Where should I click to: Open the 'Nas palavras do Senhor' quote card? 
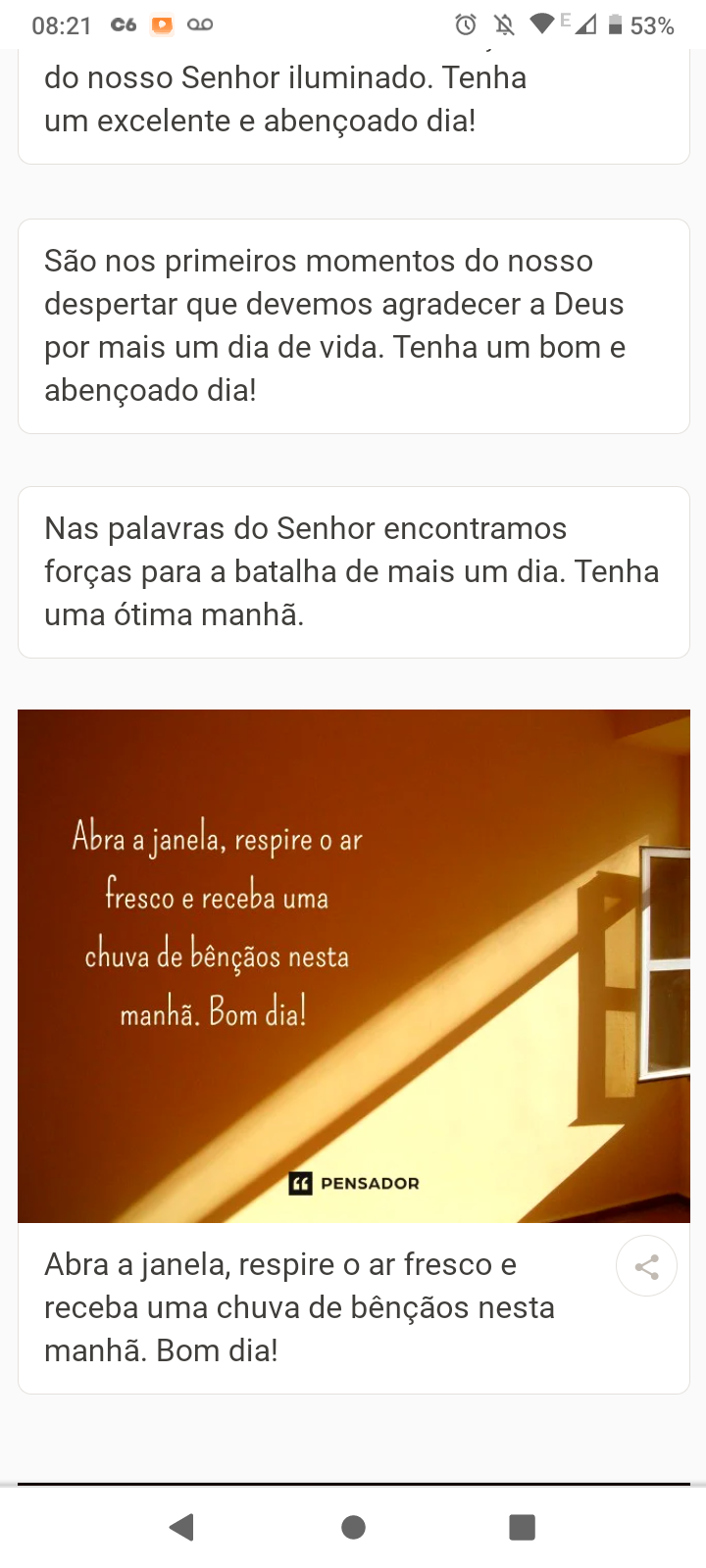(353, 571)
